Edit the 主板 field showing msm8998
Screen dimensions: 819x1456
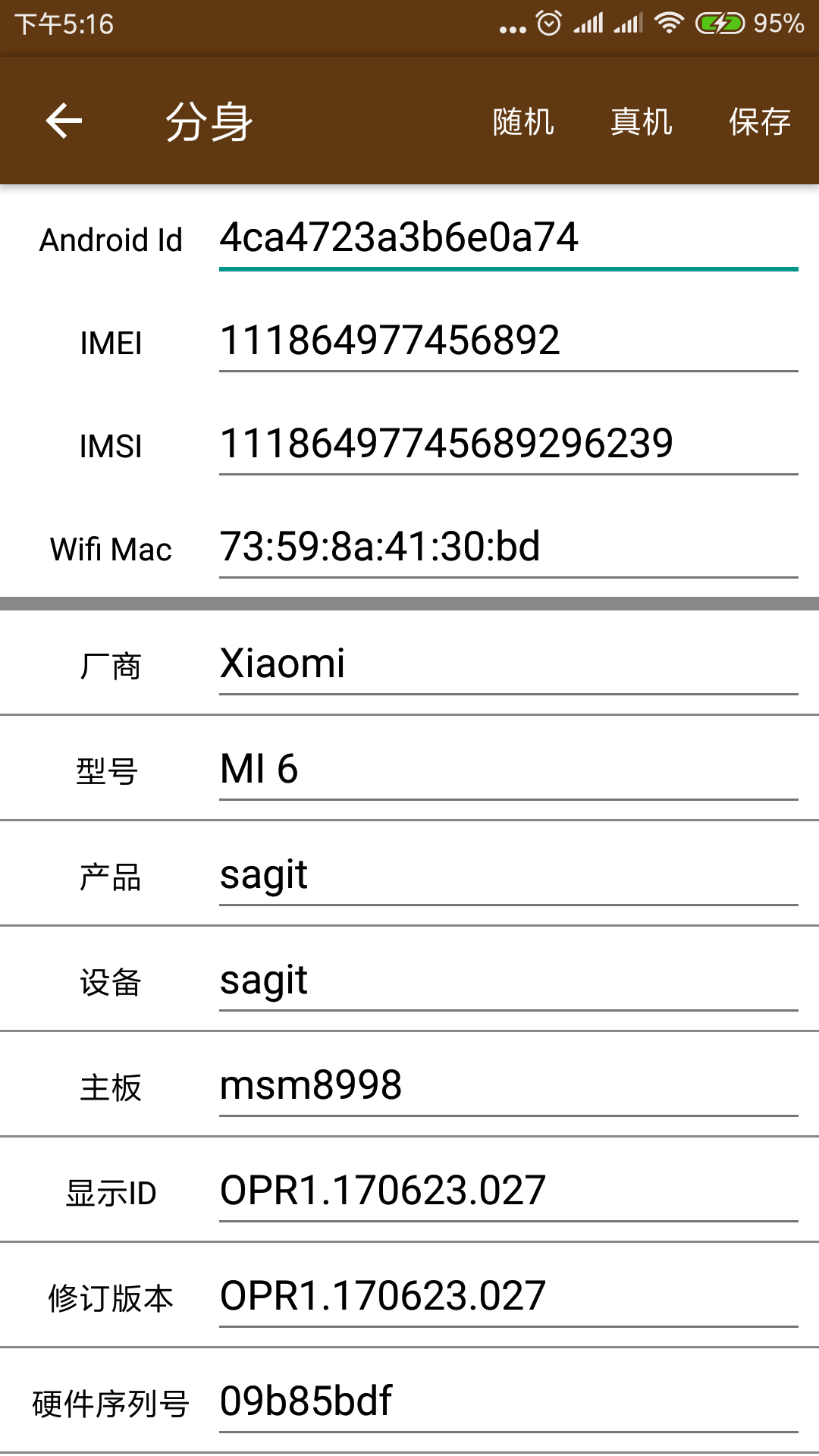point(508,1086)
